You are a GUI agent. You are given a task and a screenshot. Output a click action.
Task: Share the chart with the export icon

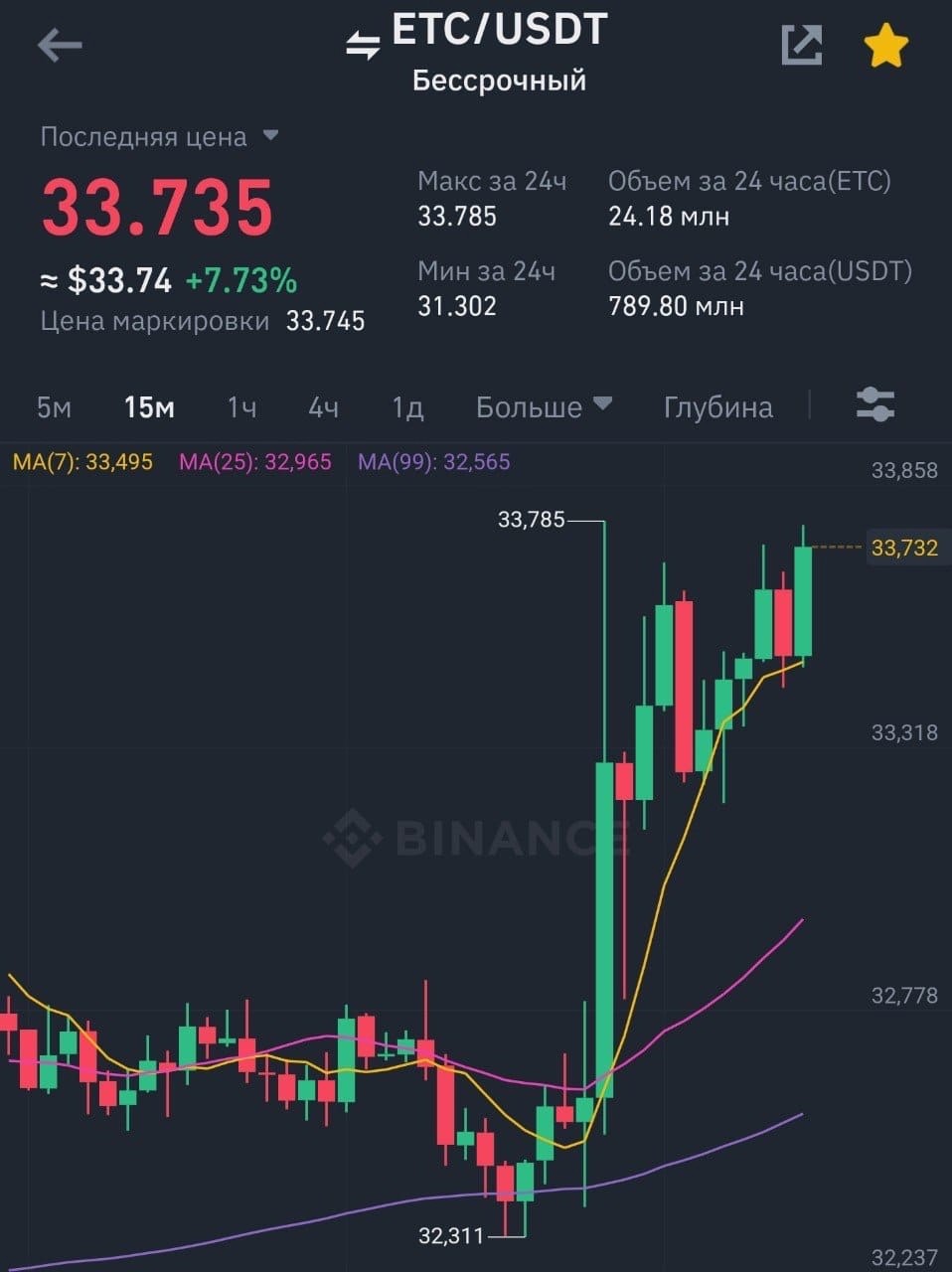coord(802,45)
